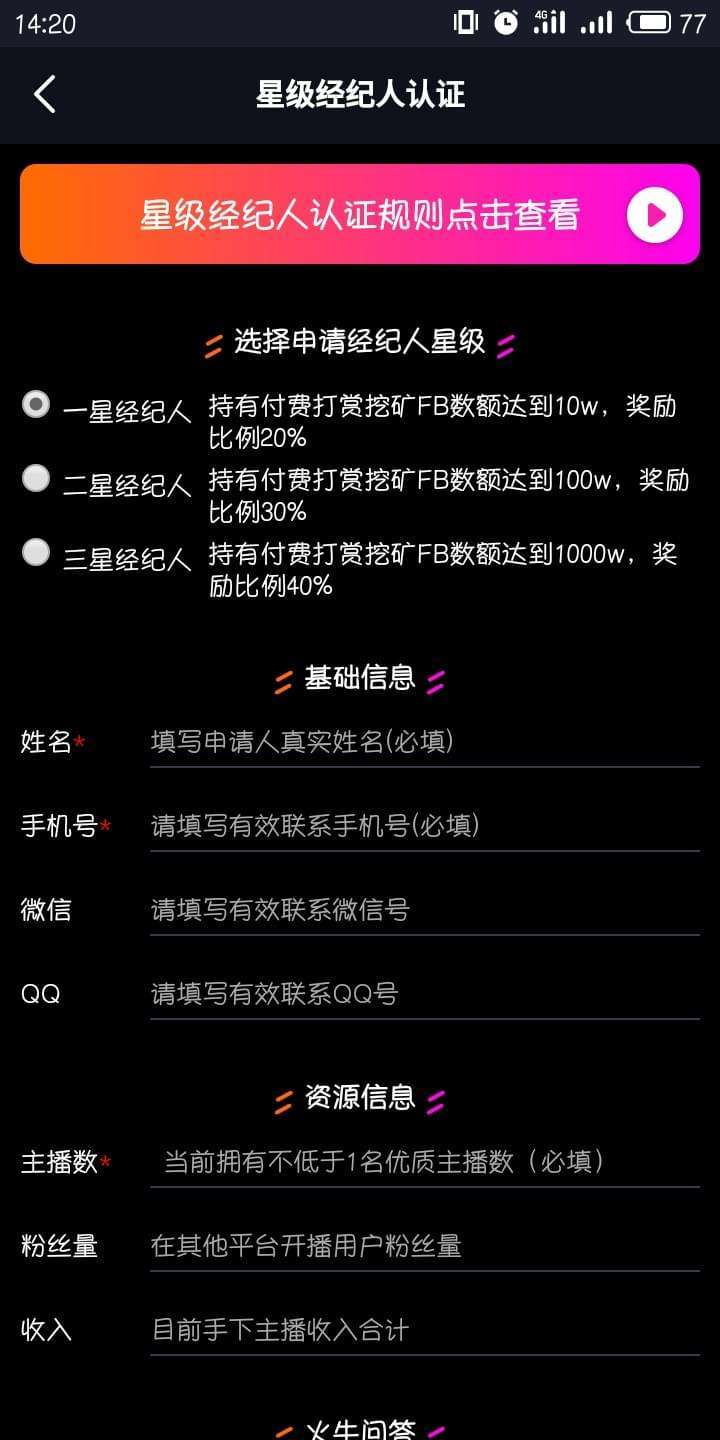Select the 一星经纪人 radio option
Screen dimensions: 720x1440
click(36, 404)
